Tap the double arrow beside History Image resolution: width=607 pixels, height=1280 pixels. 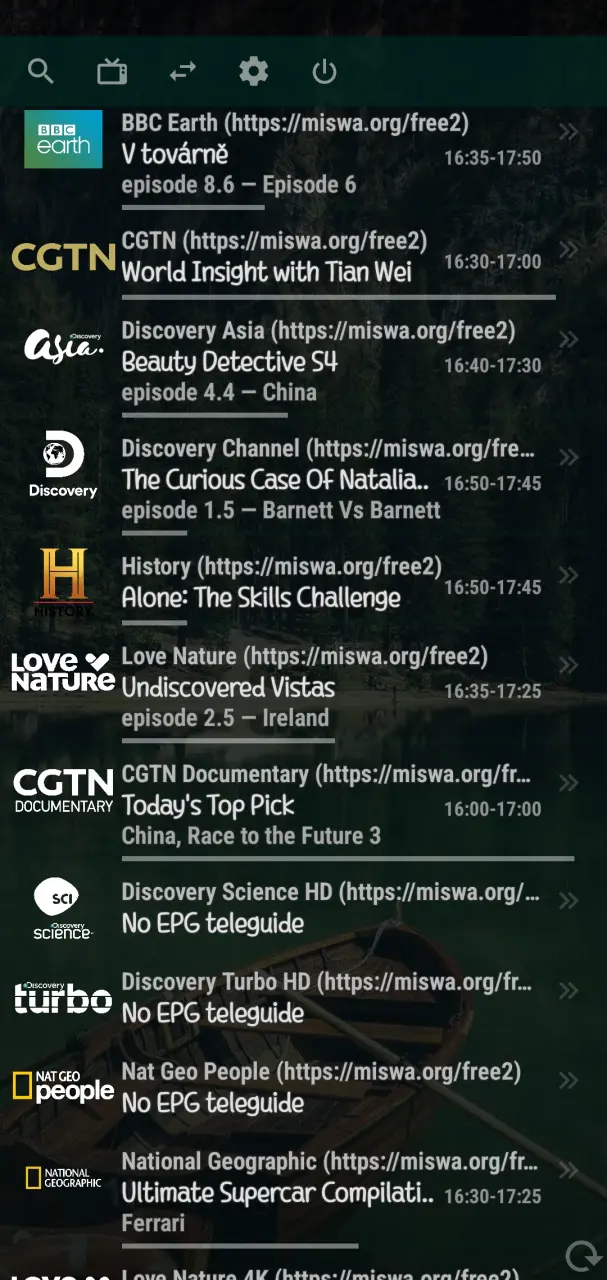569,575
